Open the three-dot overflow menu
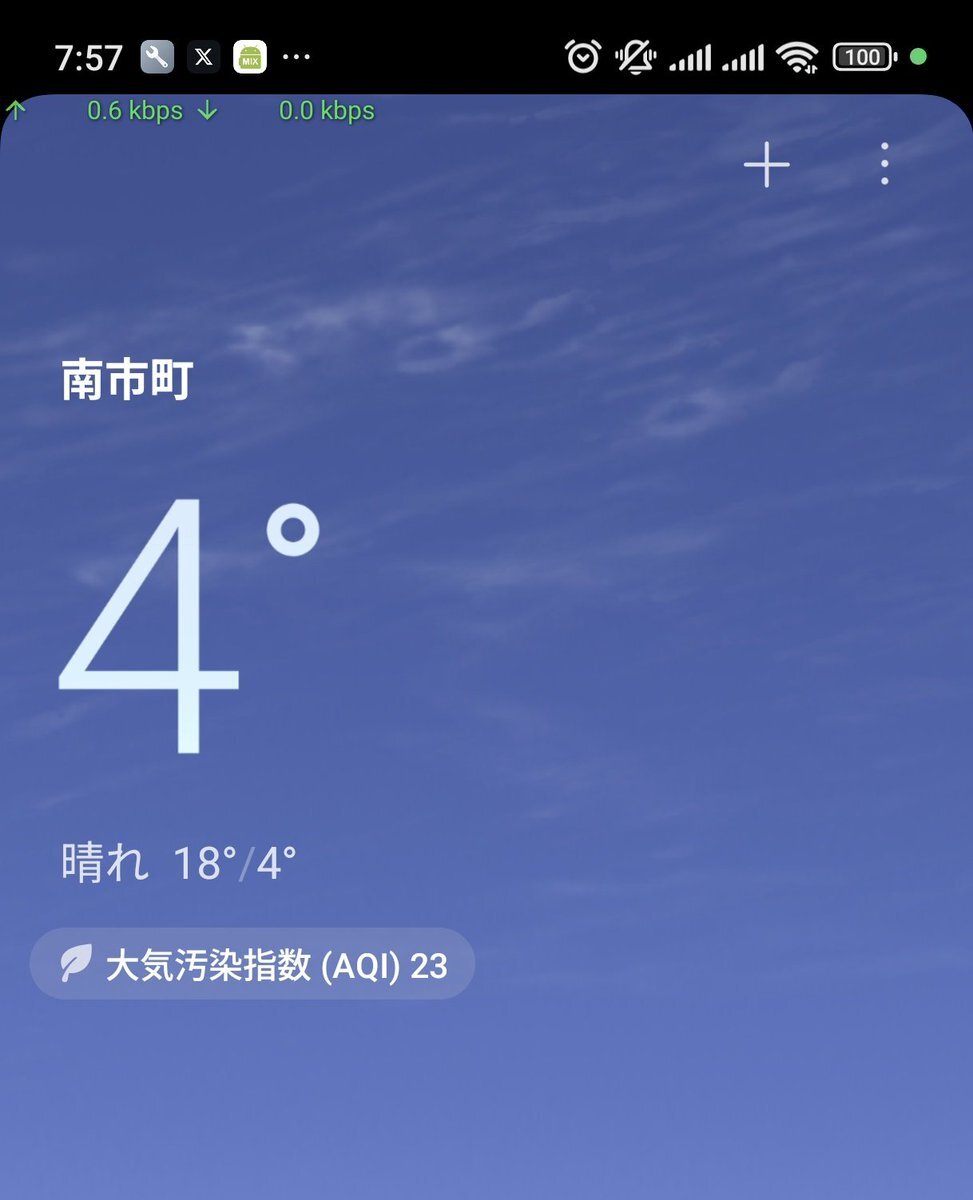 pyautogui.click(x=884, y=164)
